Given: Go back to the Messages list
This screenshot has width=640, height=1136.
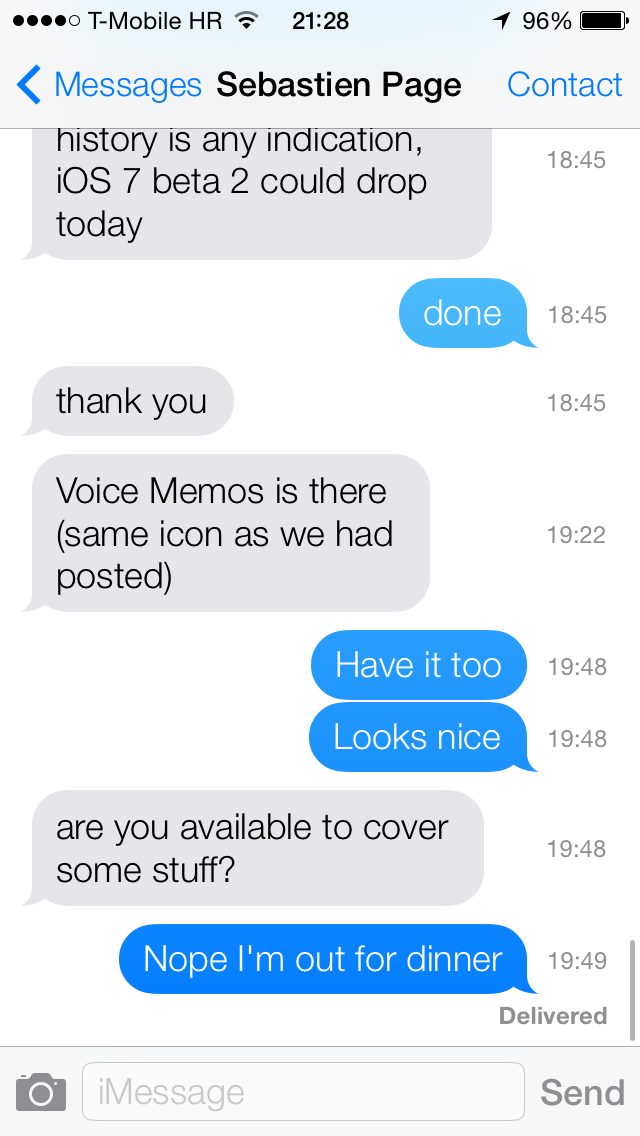Looking at the screenshot, I should tap(109, 85).
